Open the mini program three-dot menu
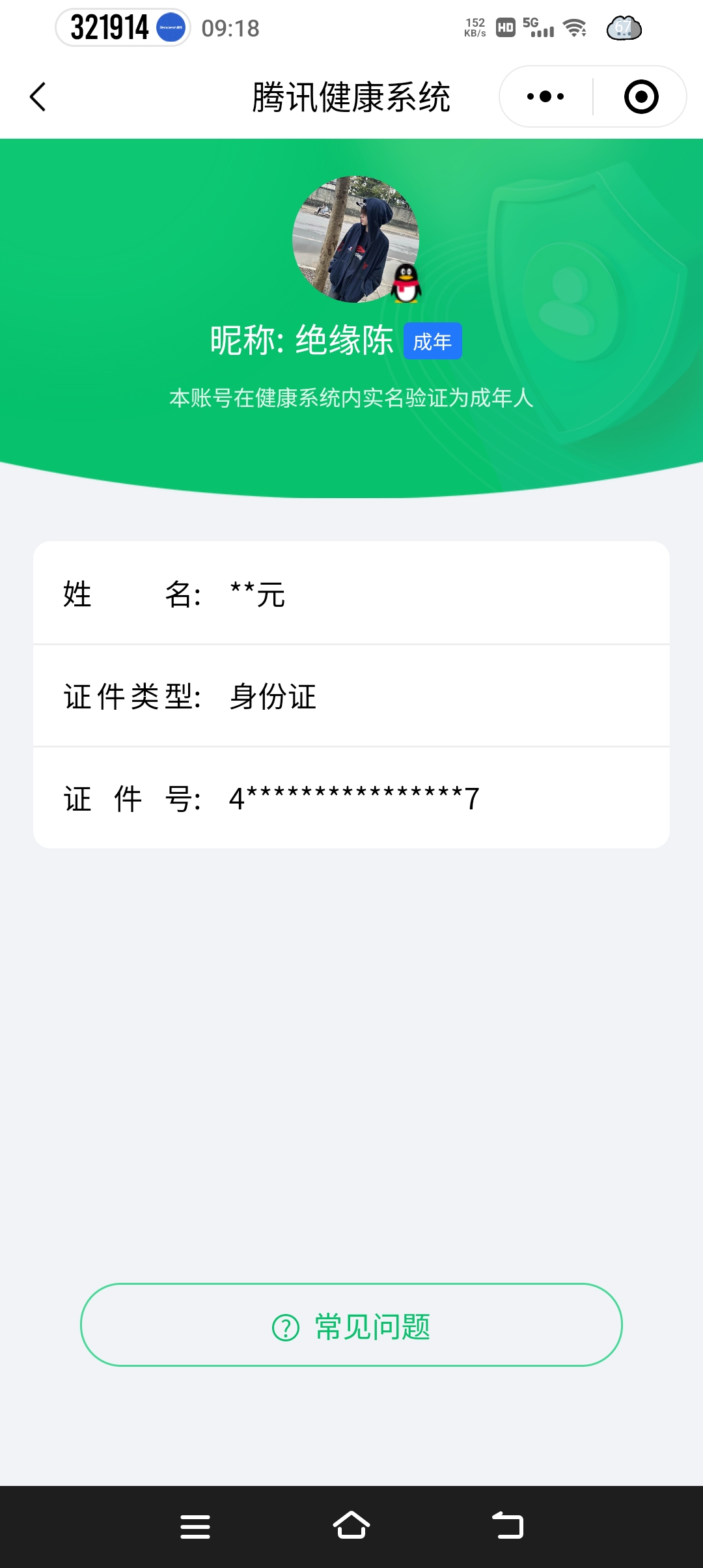 pos(545,97)
